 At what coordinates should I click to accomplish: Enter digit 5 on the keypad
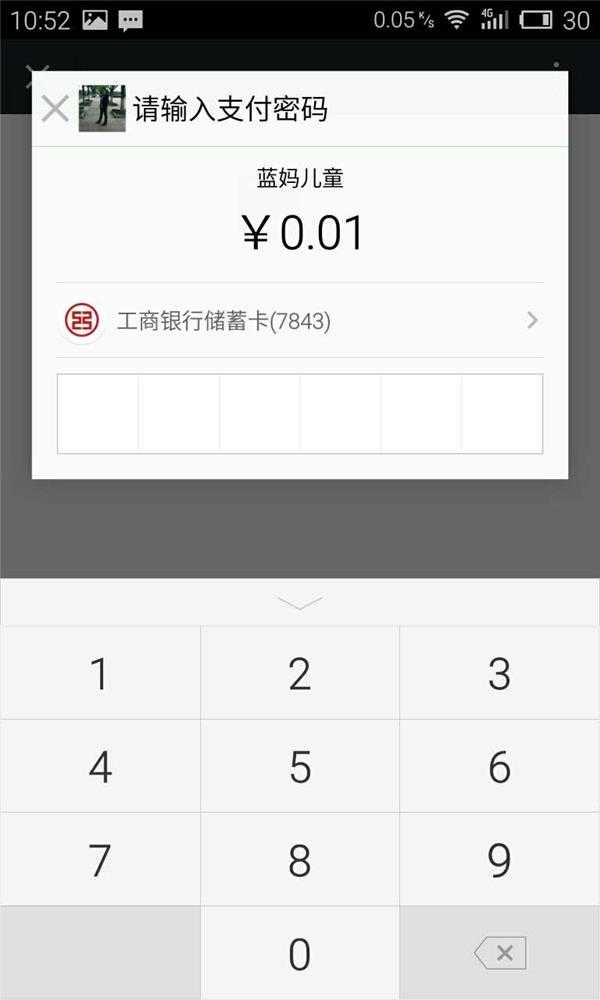tap(300, 766)
